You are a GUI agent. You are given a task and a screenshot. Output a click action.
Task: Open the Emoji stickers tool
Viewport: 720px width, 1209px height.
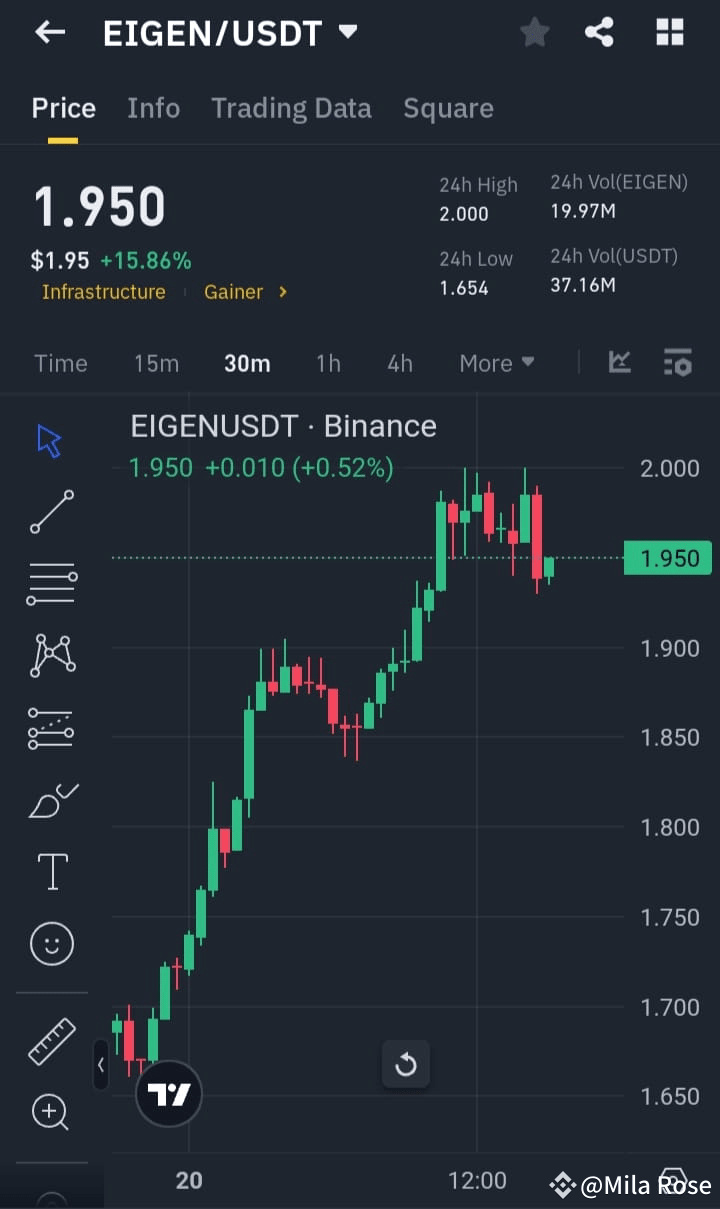(x=51, y=943)
